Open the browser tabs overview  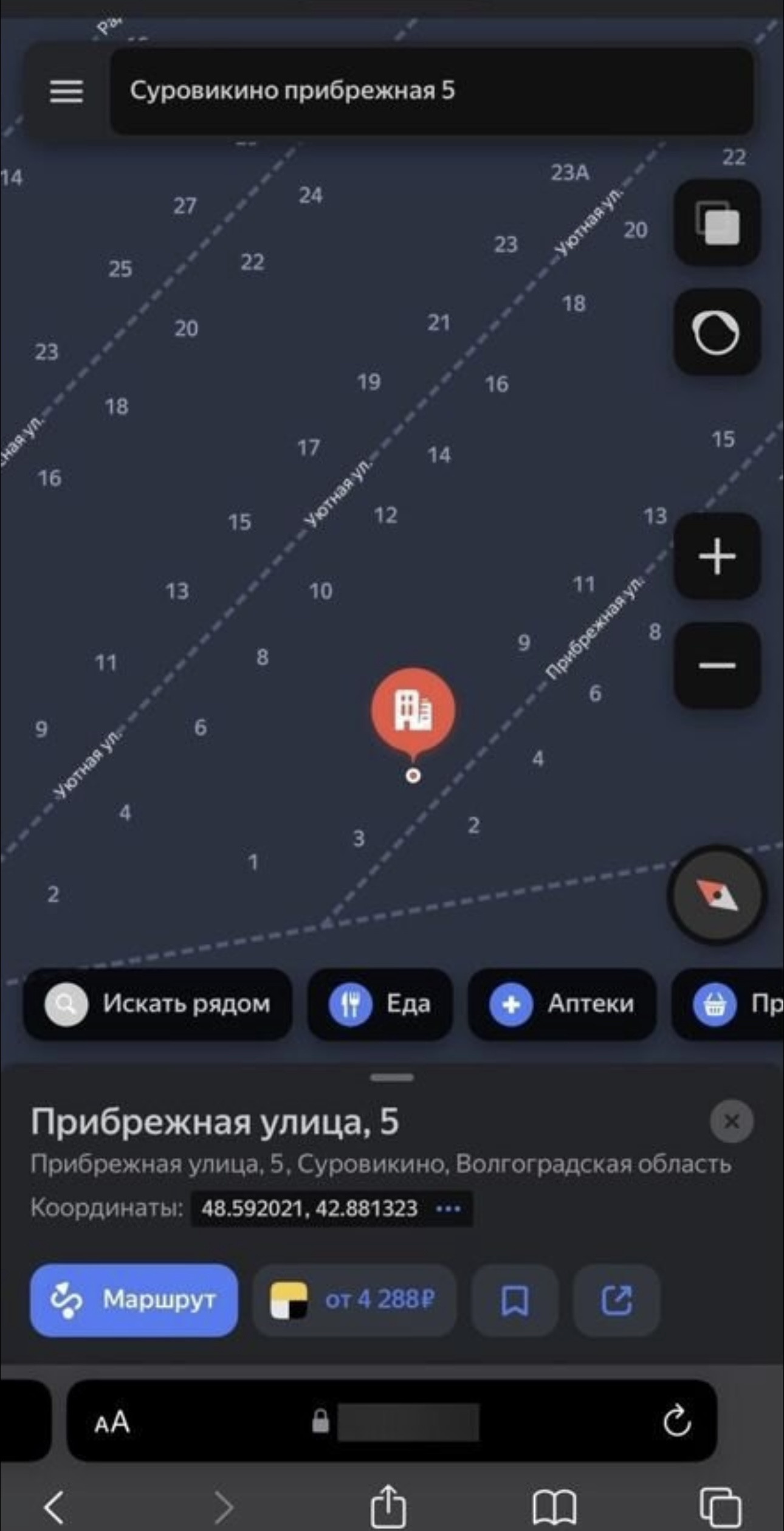coord(720,1506)
